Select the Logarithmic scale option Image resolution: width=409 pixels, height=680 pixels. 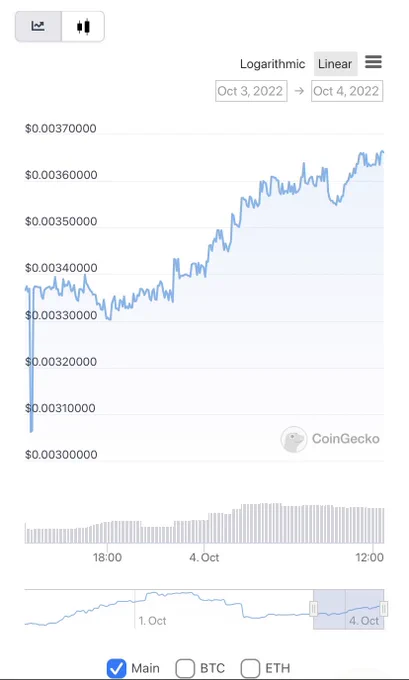pyautogui.click(x=272, y=64)
